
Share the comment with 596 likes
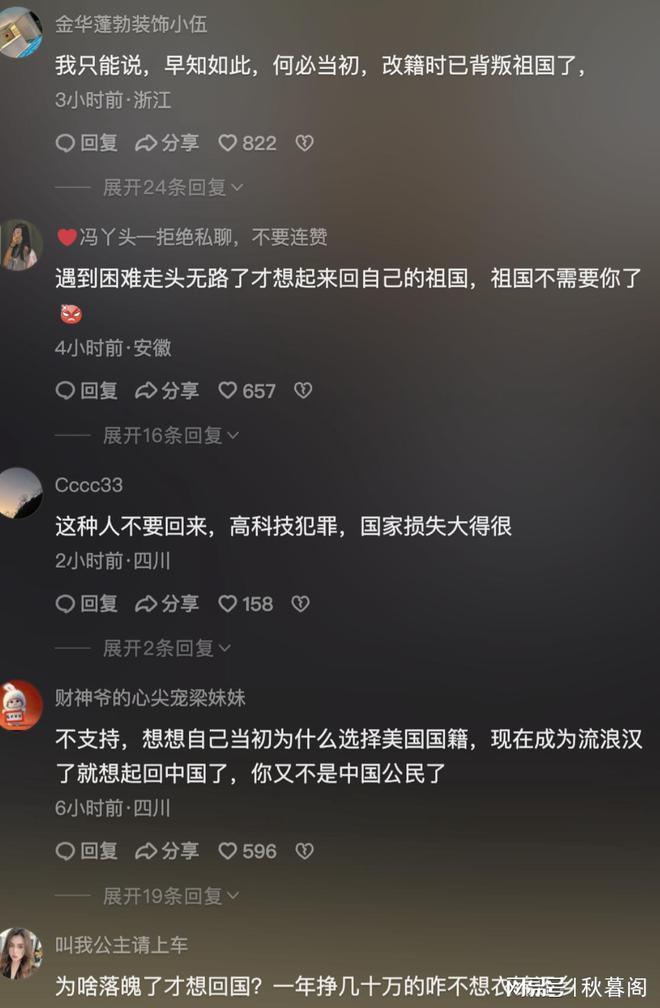pyautogui.click(x=167, y=852)
